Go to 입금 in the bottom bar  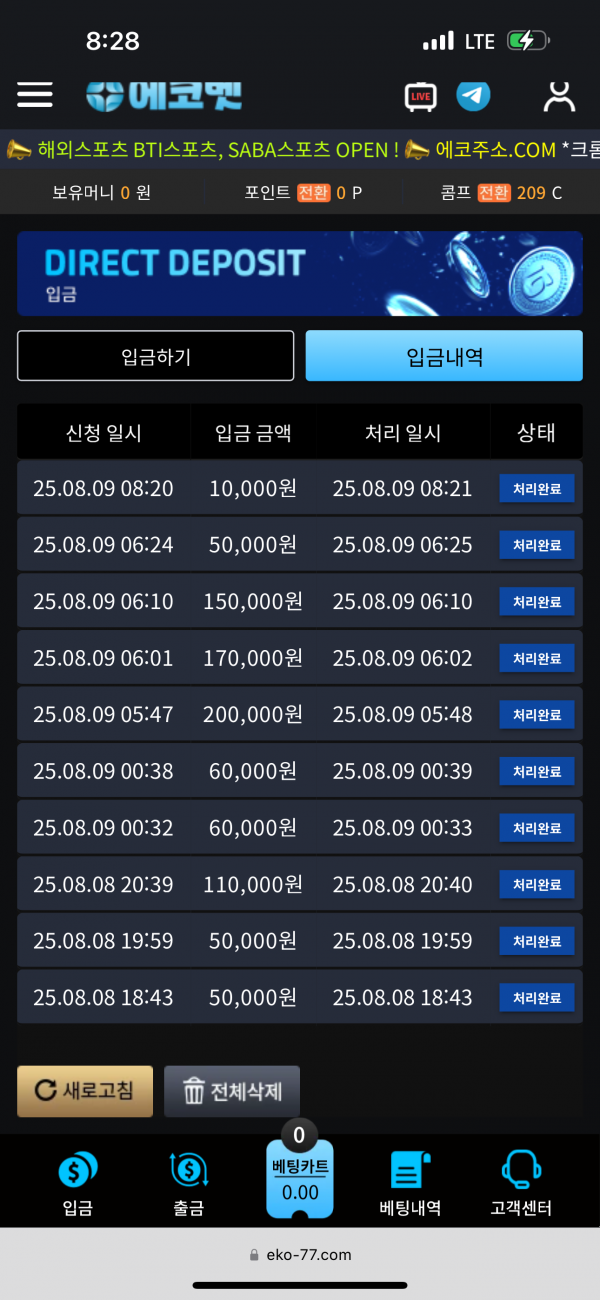tap(77, 1183)
